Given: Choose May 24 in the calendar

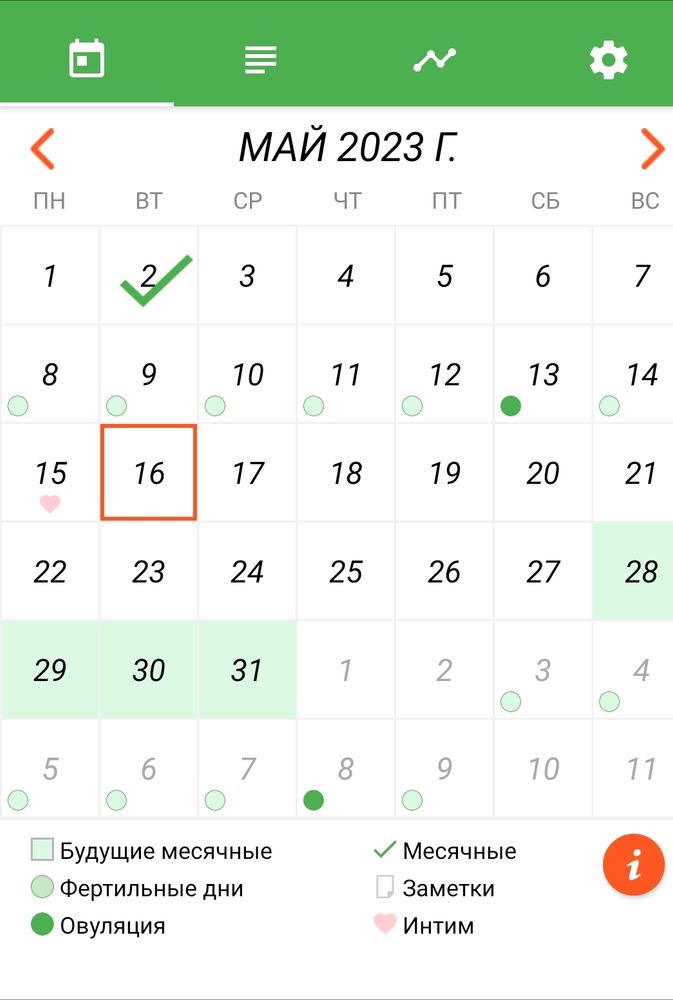Looking at the screenshot, I should pos(247,572).
